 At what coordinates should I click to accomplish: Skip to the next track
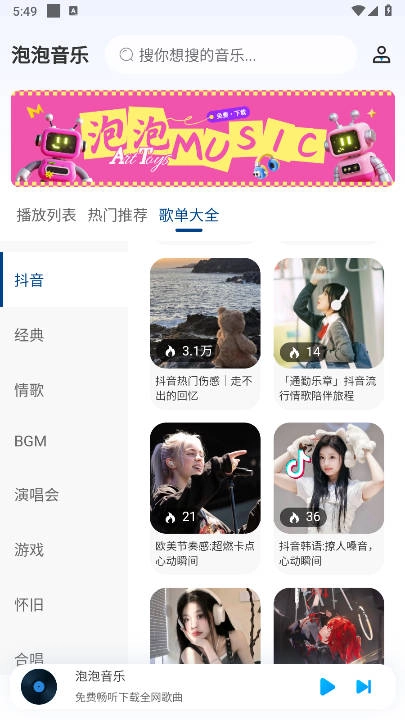pos(364,686)
